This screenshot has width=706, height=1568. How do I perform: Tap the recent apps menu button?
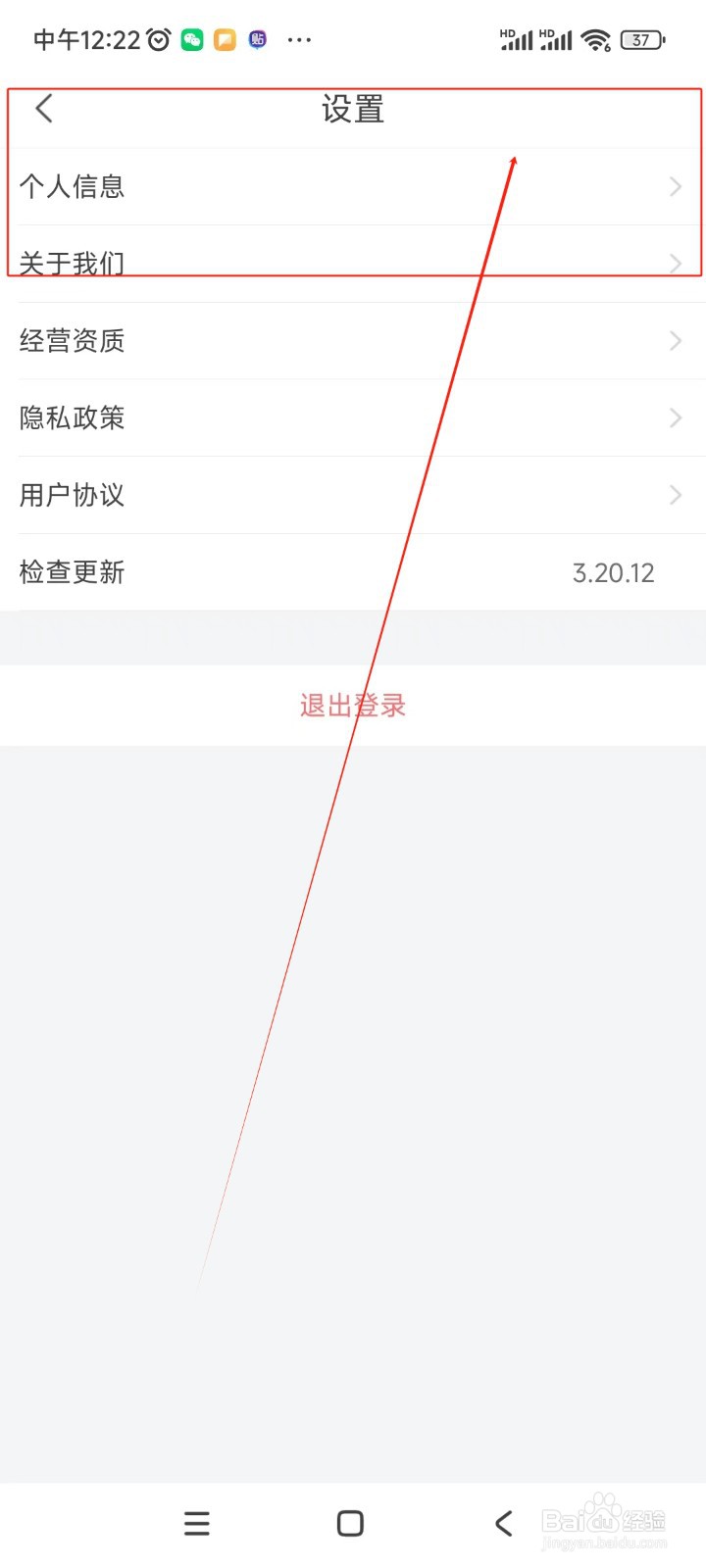pyautogui.click(x=196, y=1523)
